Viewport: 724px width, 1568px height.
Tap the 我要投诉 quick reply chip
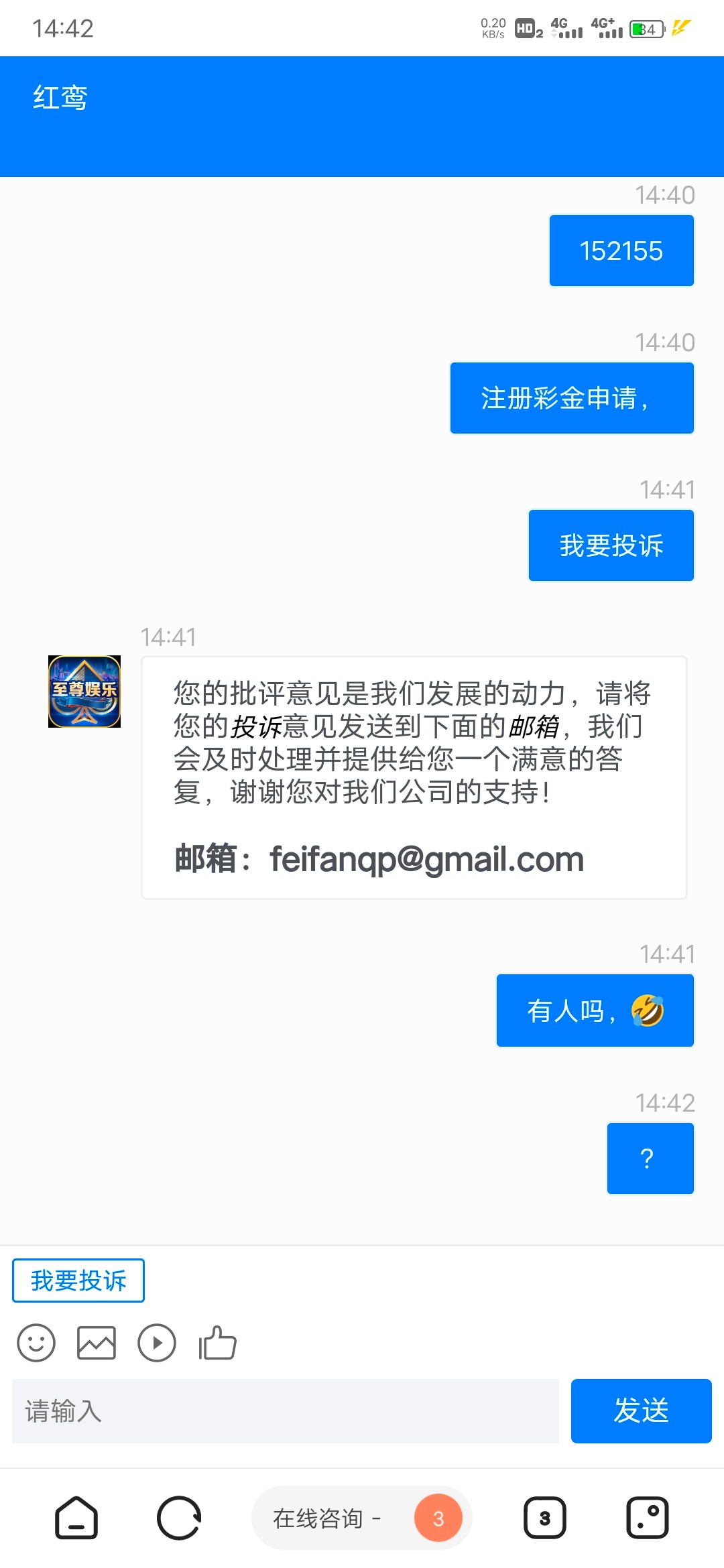(x=78, y=1281)
